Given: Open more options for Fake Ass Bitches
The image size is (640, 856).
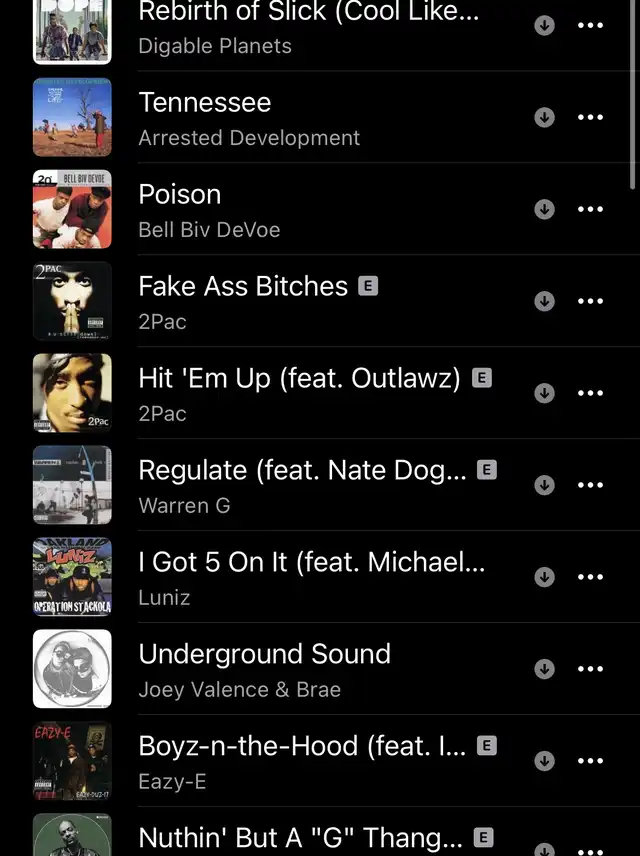Looking at the screenshot, I should click(x=591, y=301).
